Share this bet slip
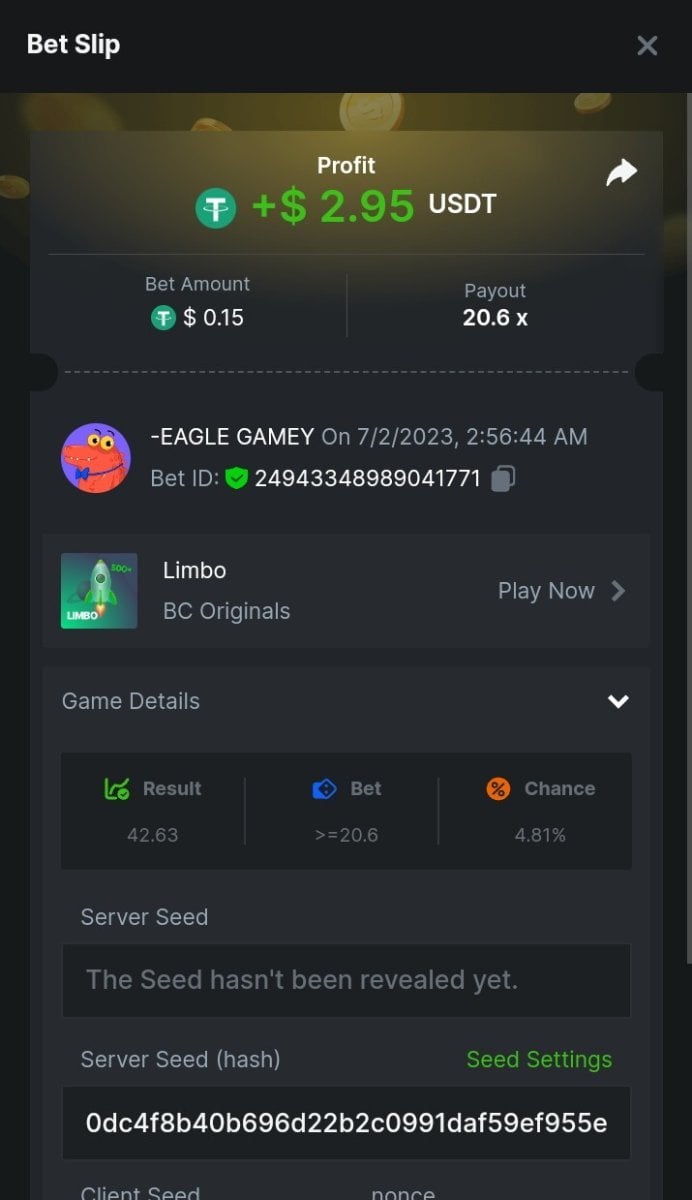 621,173
